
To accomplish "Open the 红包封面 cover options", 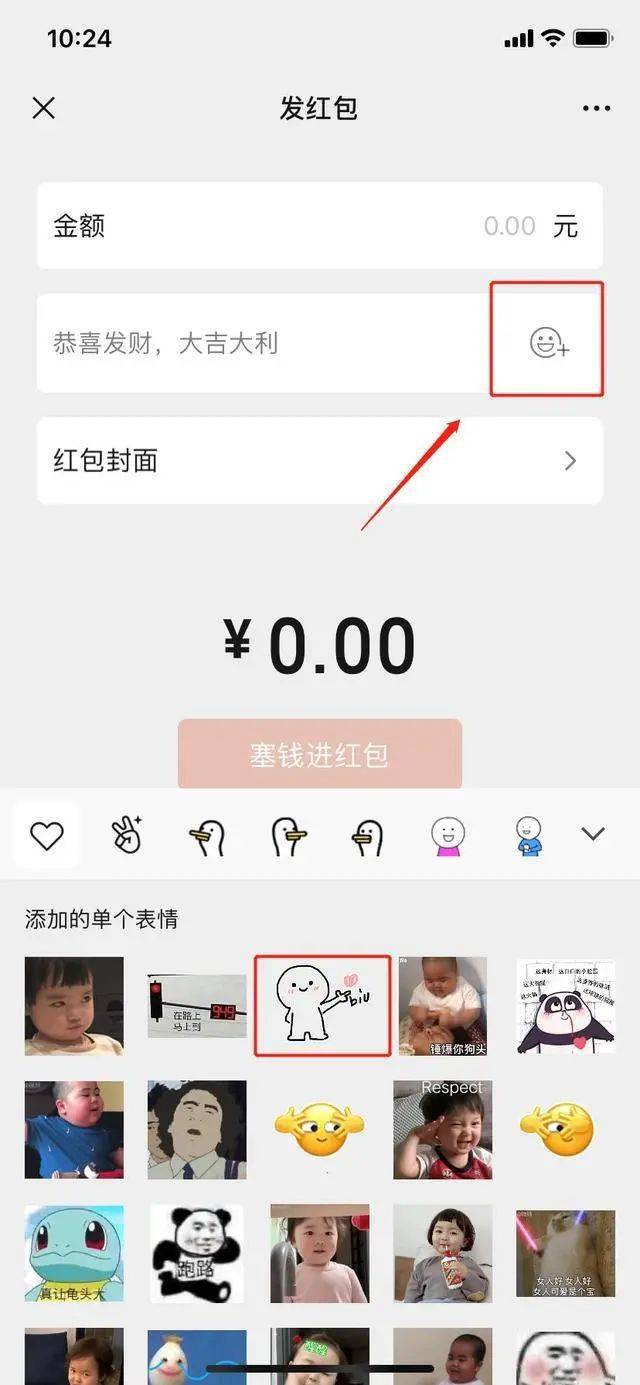I will (x=320, y=461).
